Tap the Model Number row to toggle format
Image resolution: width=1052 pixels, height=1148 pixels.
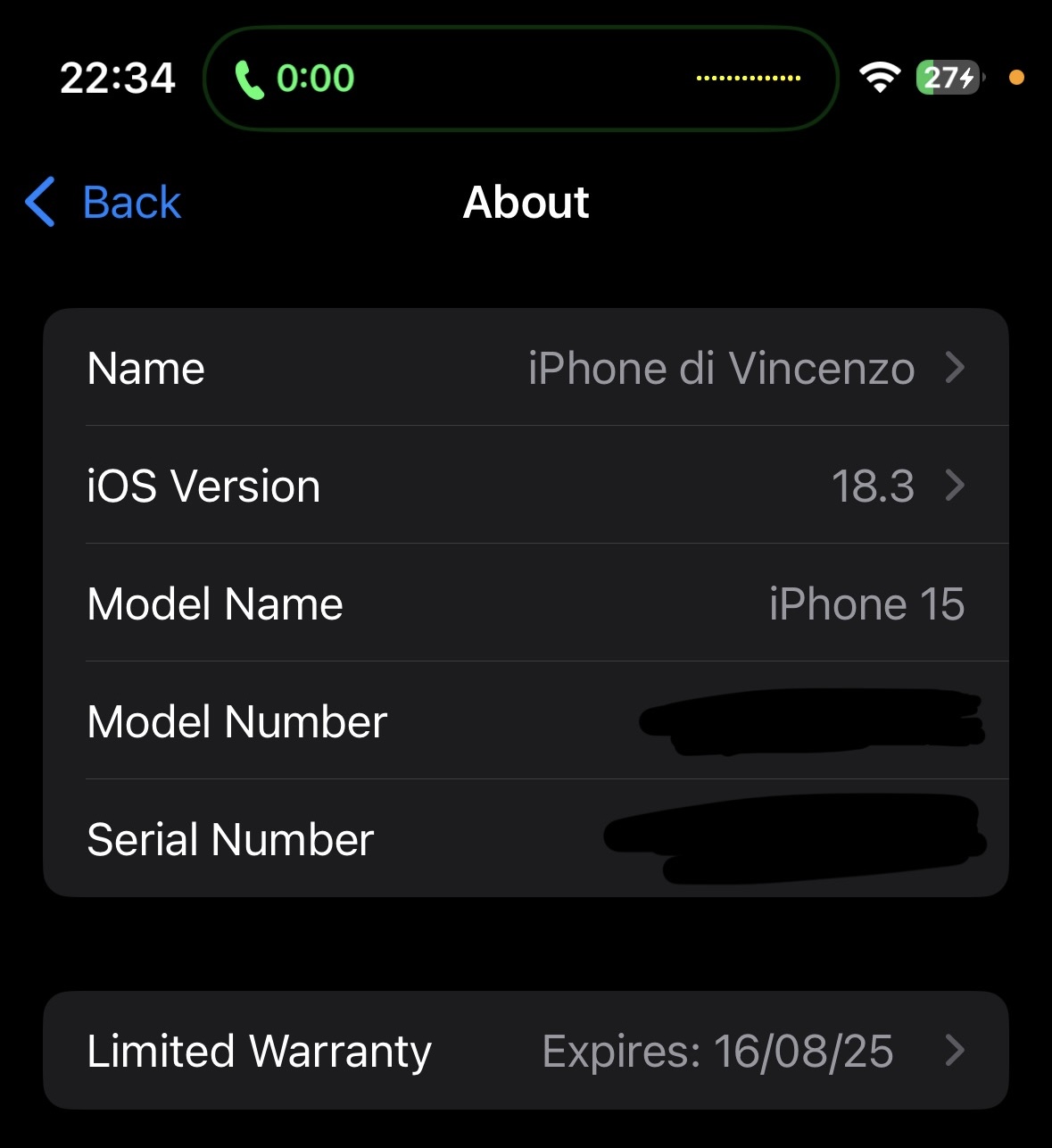pyautogui.click(x=525, y=721)
